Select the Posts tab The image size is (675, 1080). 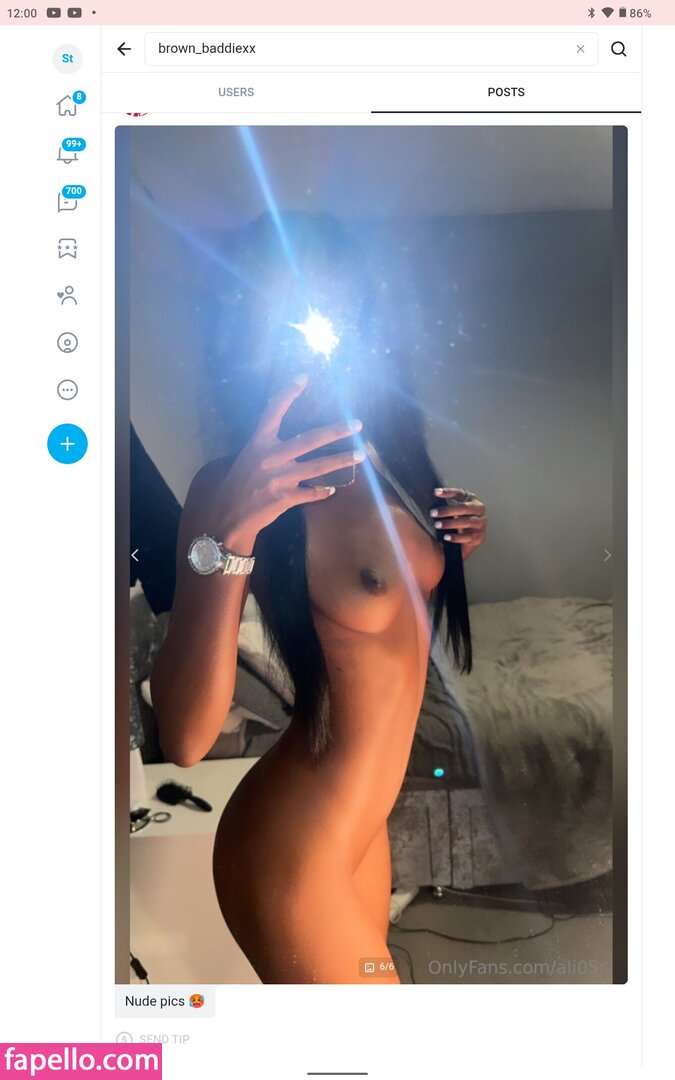tap(506, 92)
